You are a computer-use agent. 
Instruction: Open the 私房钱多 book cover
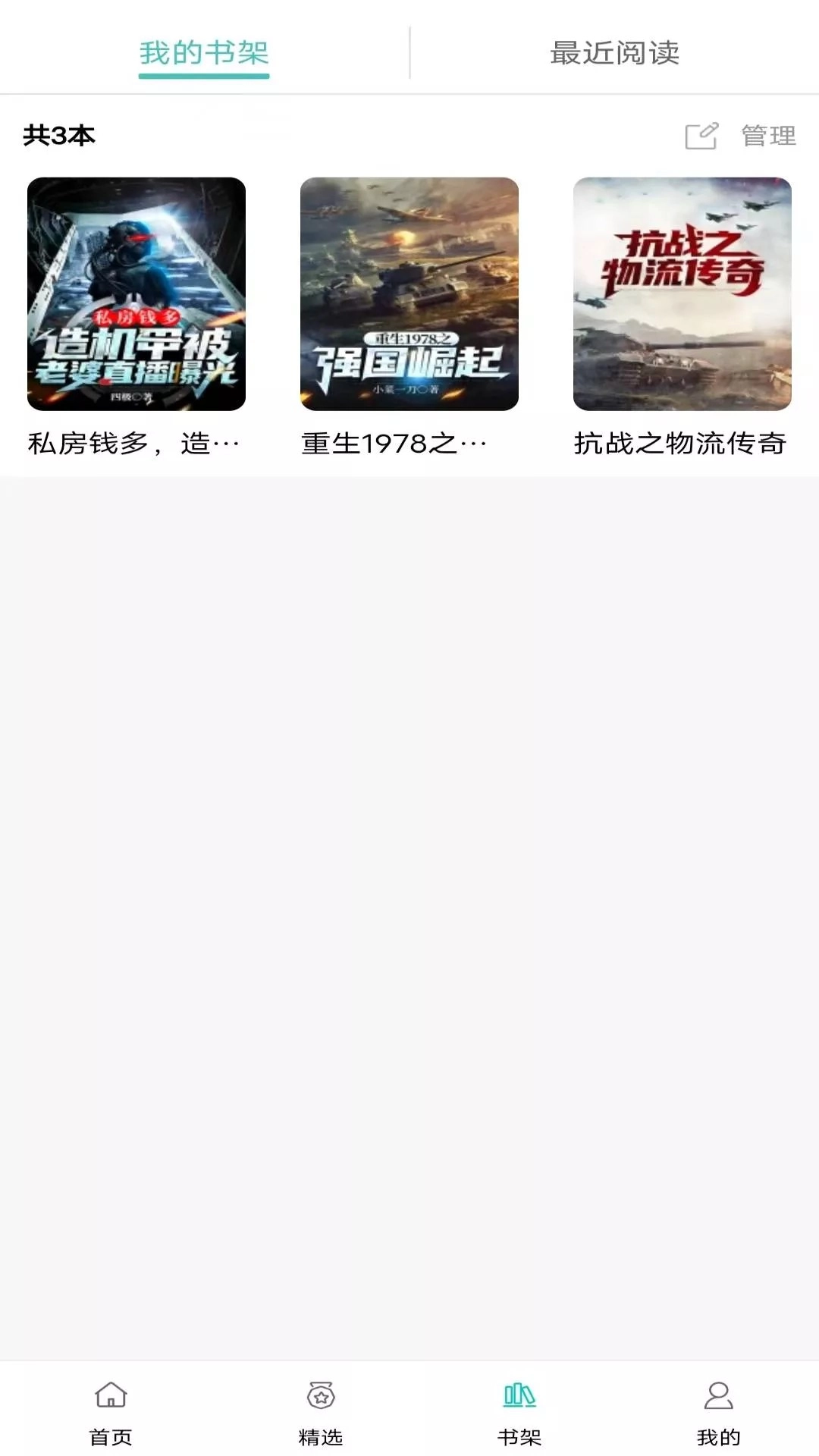pyautogui.click(x=136, y=292)
